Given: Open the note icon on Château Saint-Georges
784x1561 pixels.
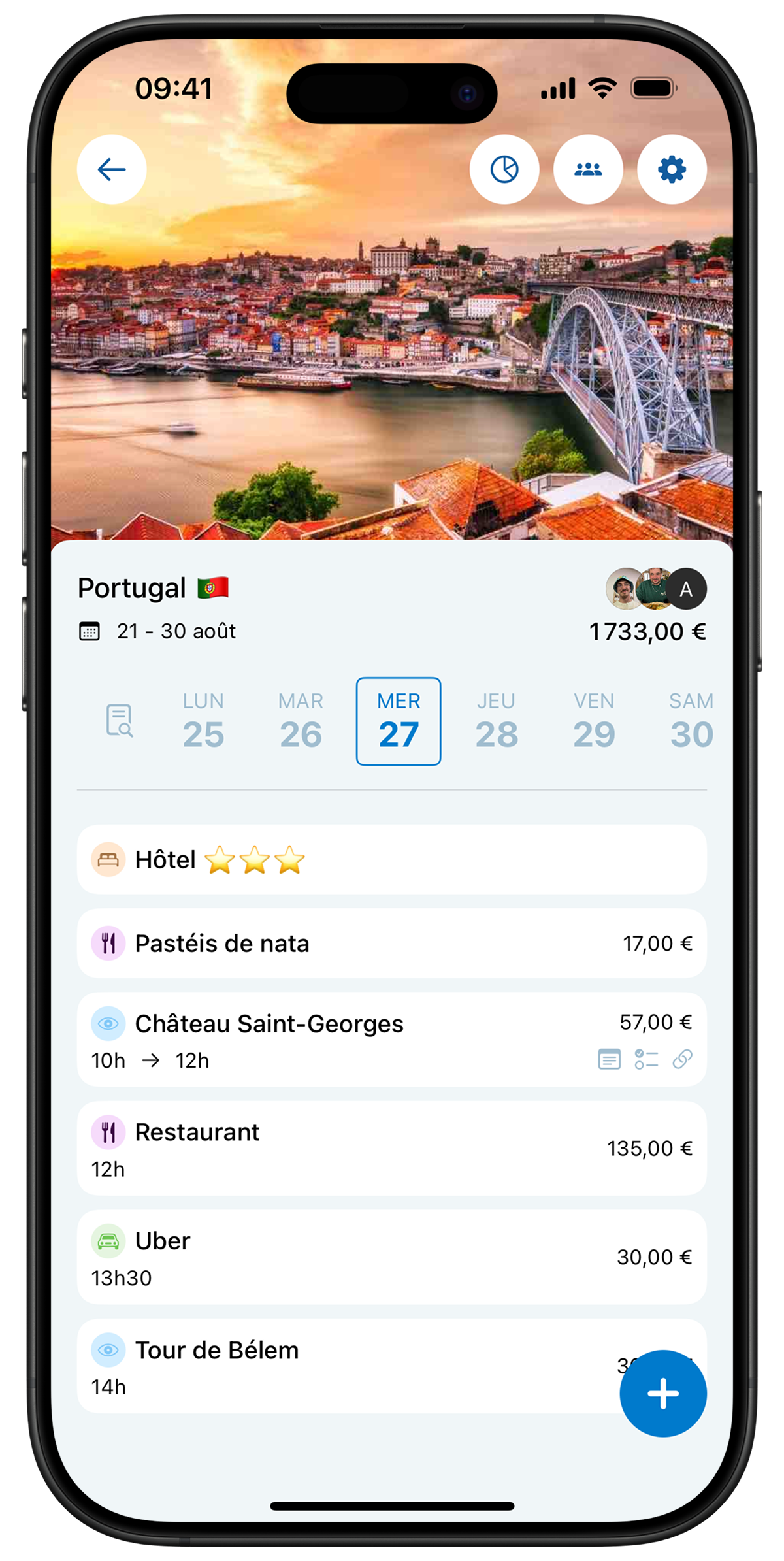Looking at the screenshot, I should (x=610, y=1059).
